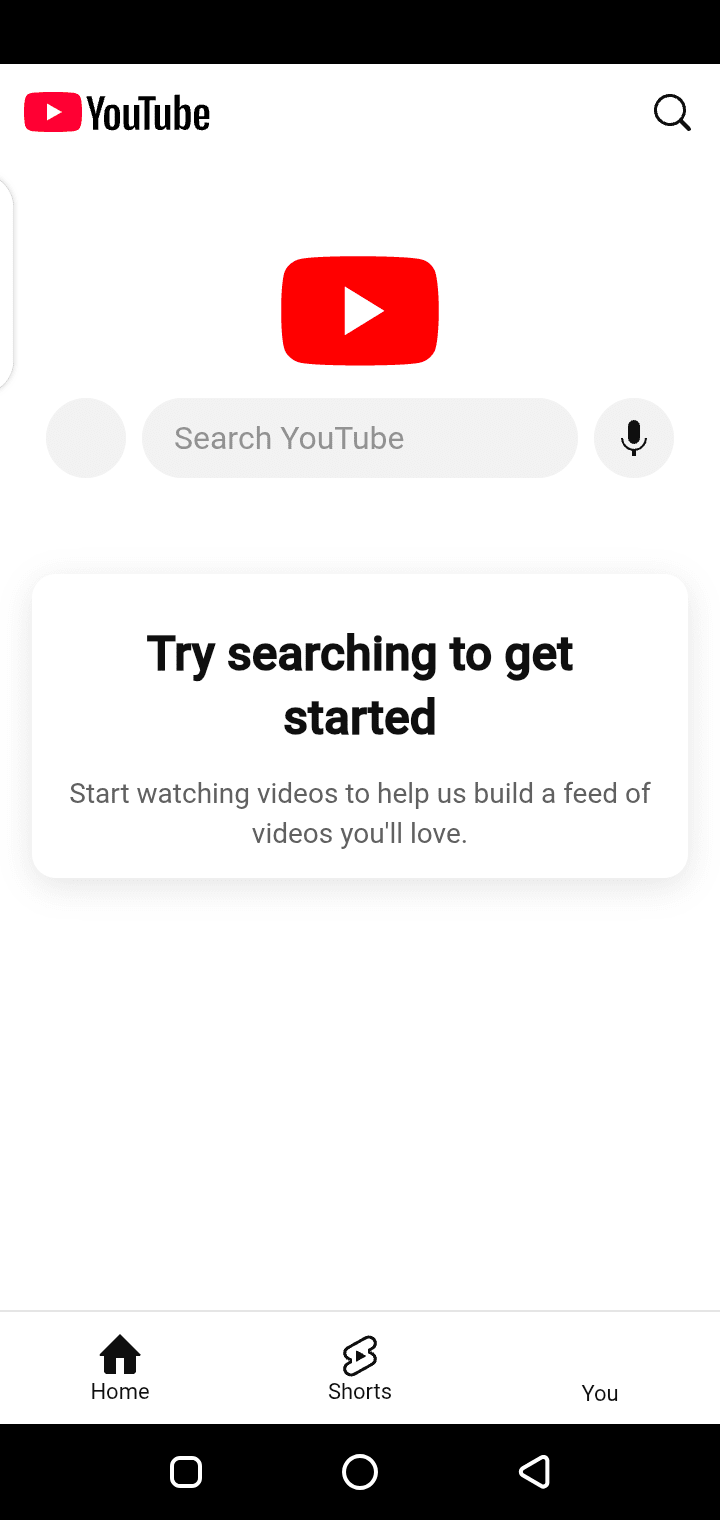The height and width of the screenshot is (1520, 720).
Task: Tap Shorts label to watch short videos
Action: [x=360, y=1391]
